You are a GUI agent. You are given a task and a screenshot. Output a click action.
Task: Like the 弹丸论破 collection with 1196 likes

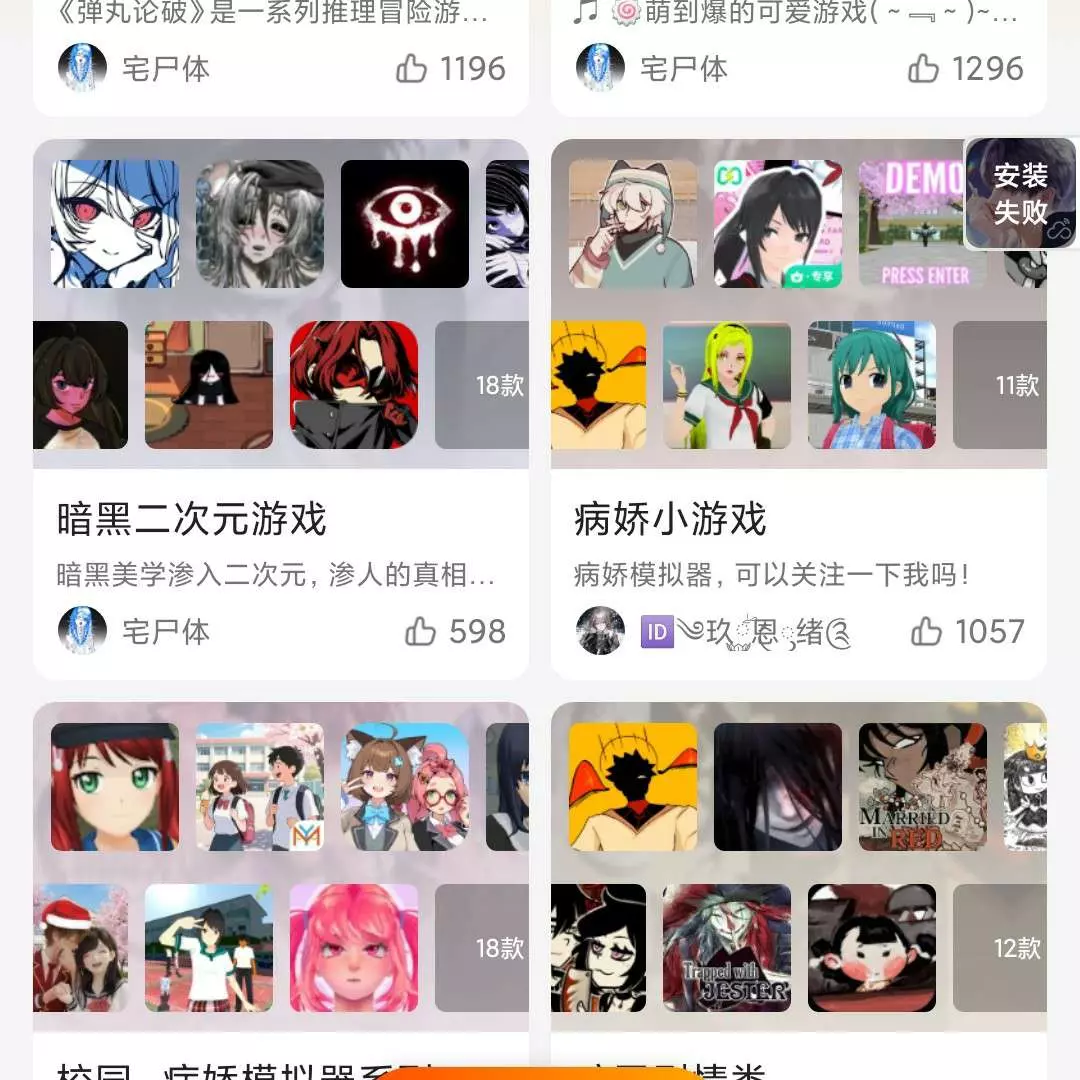[x=412, y=68]
